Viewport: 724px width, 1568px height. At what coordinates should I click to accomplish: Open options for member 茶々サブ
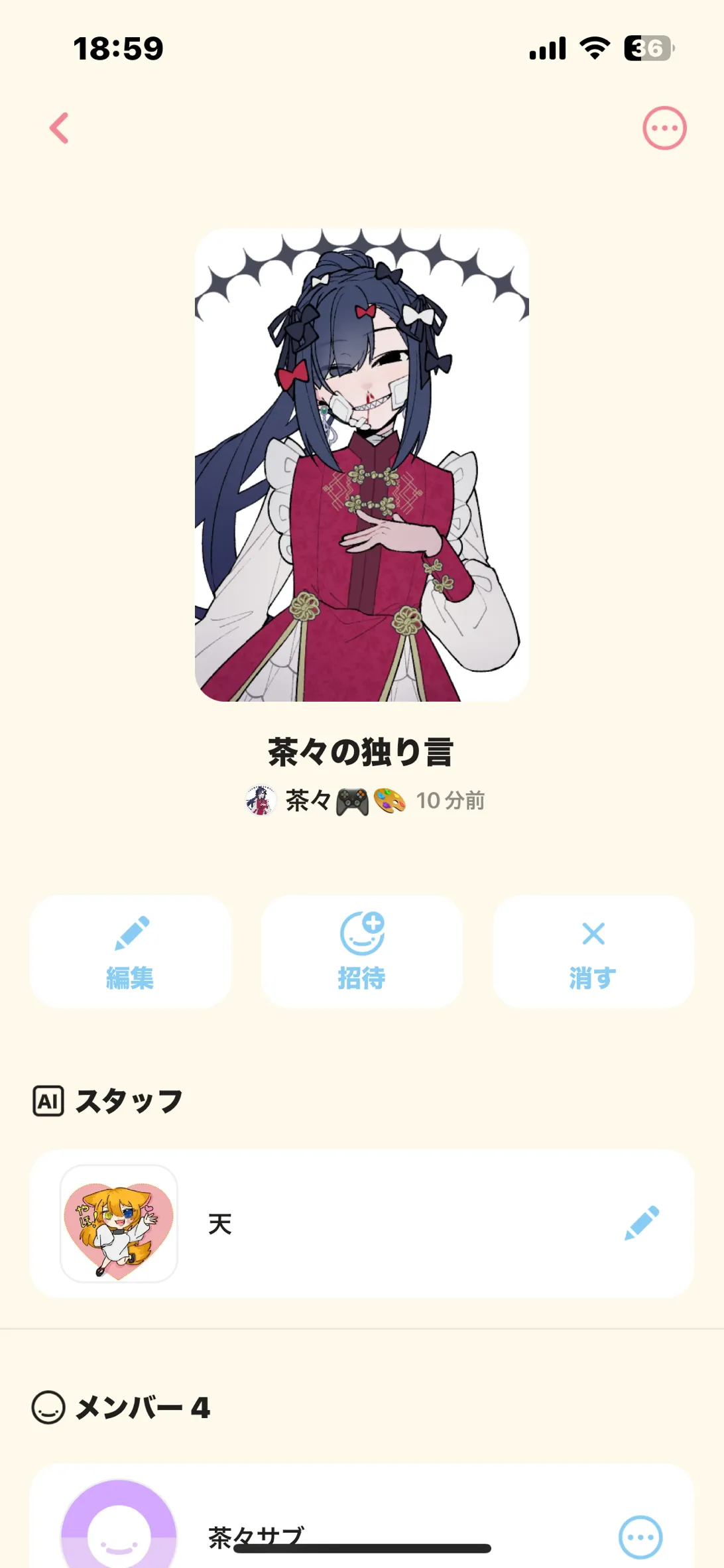pyautogui.click(x=640, y=1537)
